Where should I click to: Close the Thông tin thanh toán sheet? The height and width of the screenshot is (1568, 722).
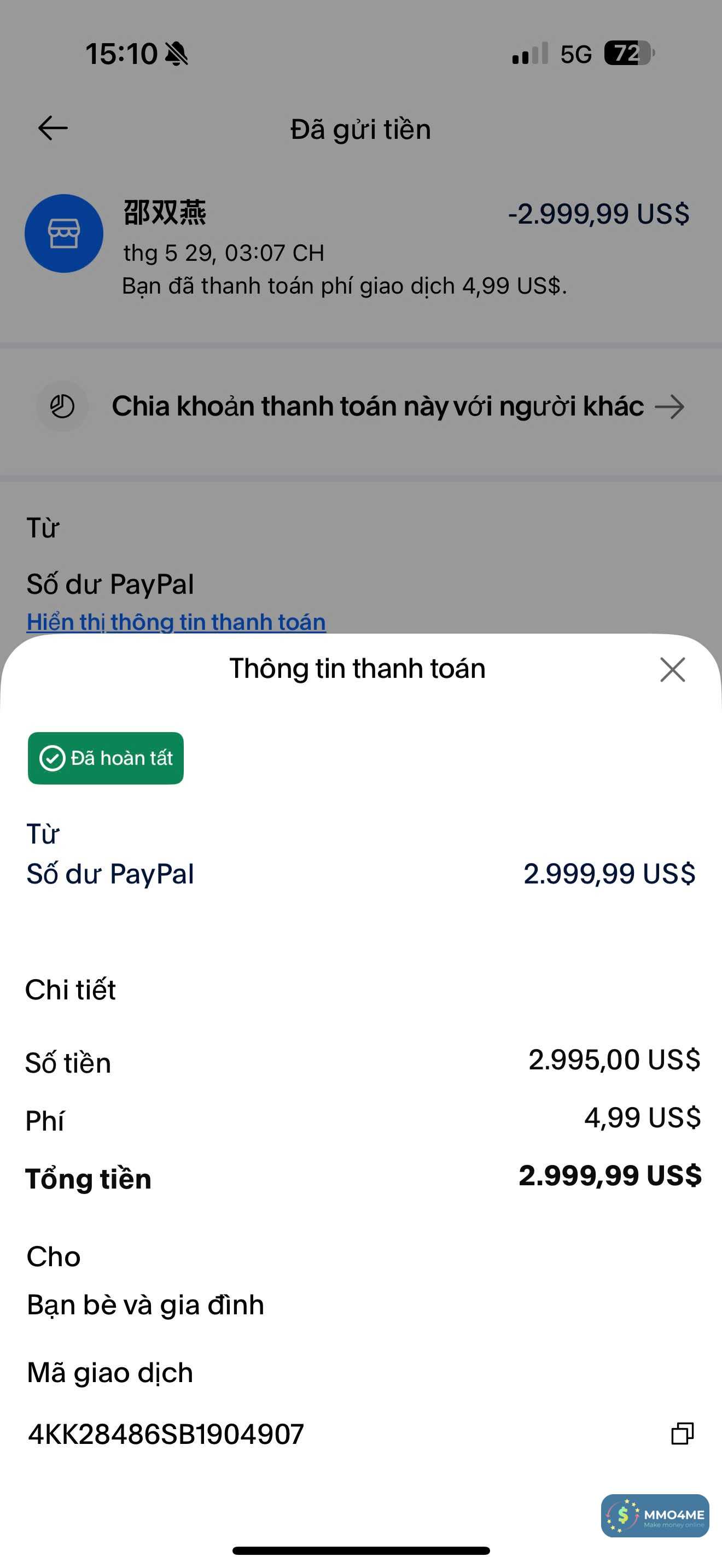tap(672, 670)
